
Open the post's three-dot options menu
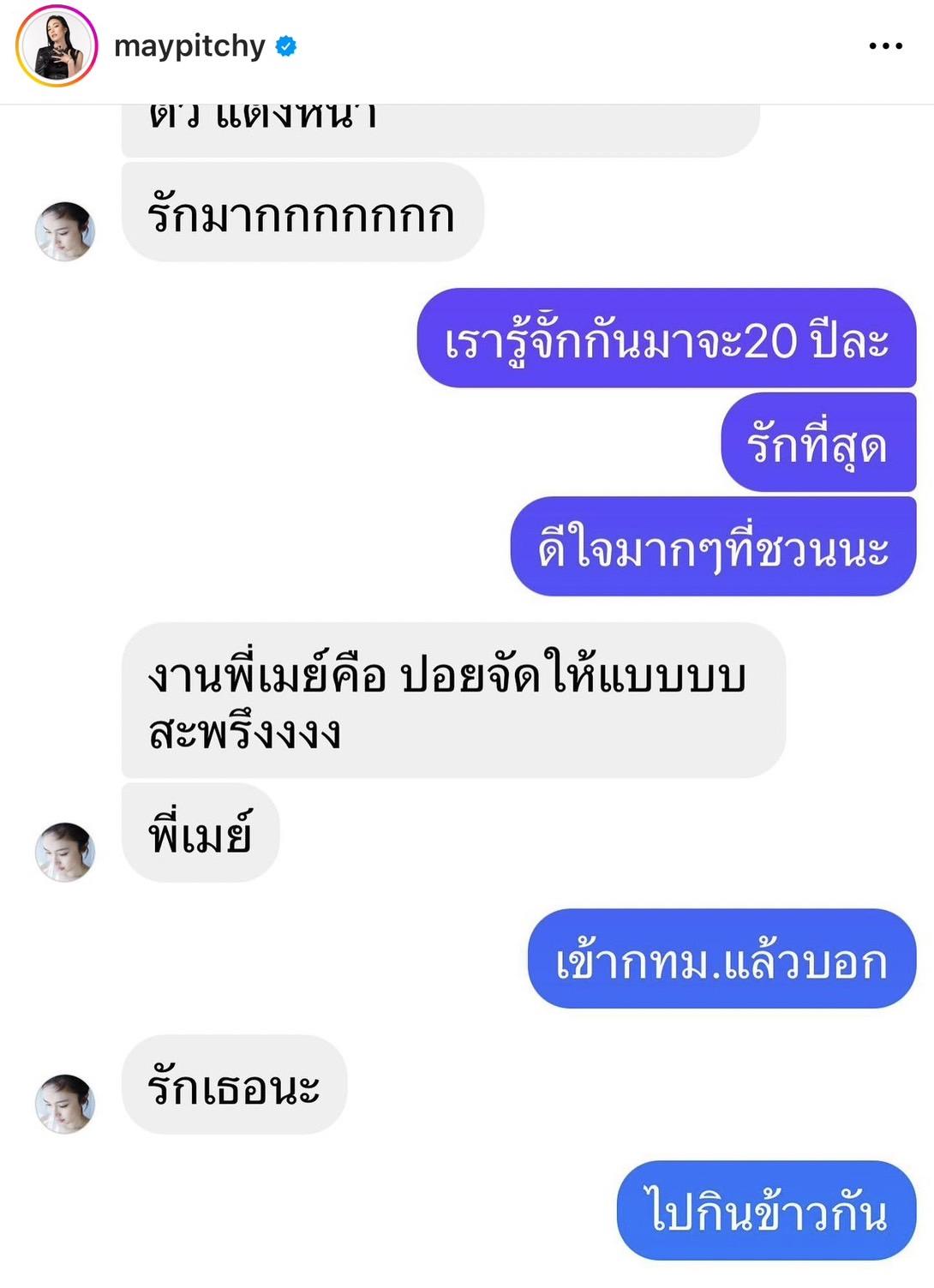click(885, 46)
